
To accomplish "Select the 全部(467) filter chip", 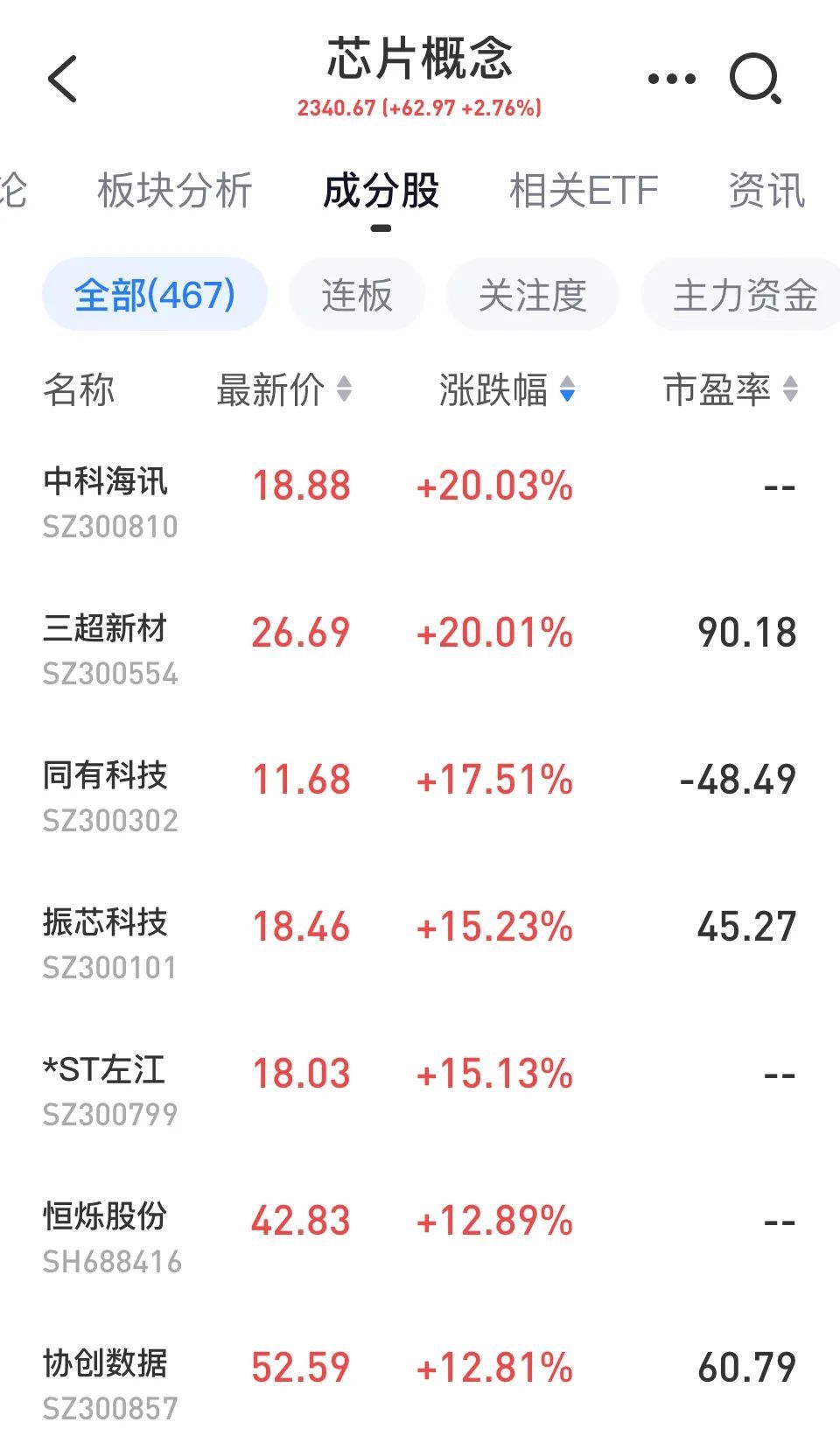I will click(x=155, y=295).
